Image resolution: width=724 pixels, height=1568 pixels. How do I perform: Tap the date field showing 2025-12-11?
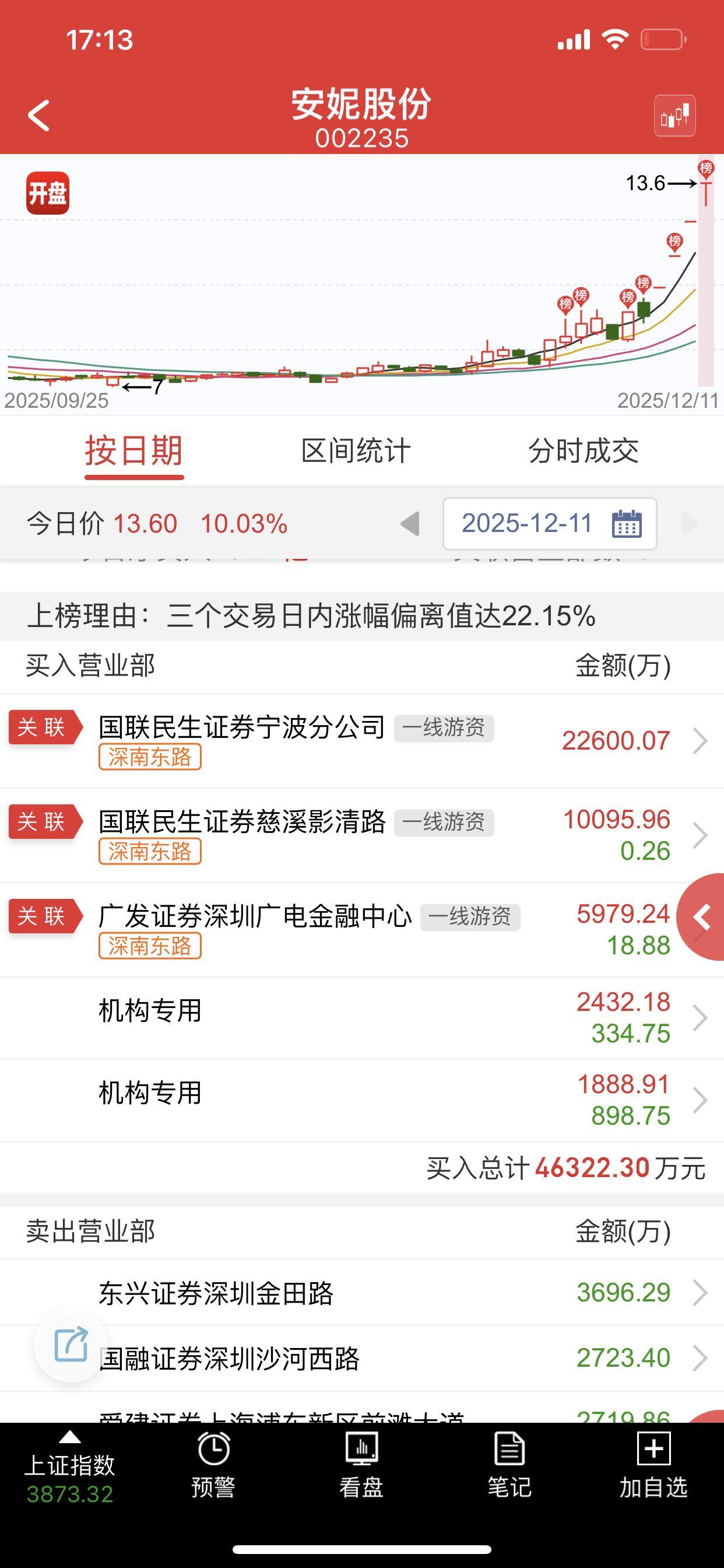coord(527,522)
